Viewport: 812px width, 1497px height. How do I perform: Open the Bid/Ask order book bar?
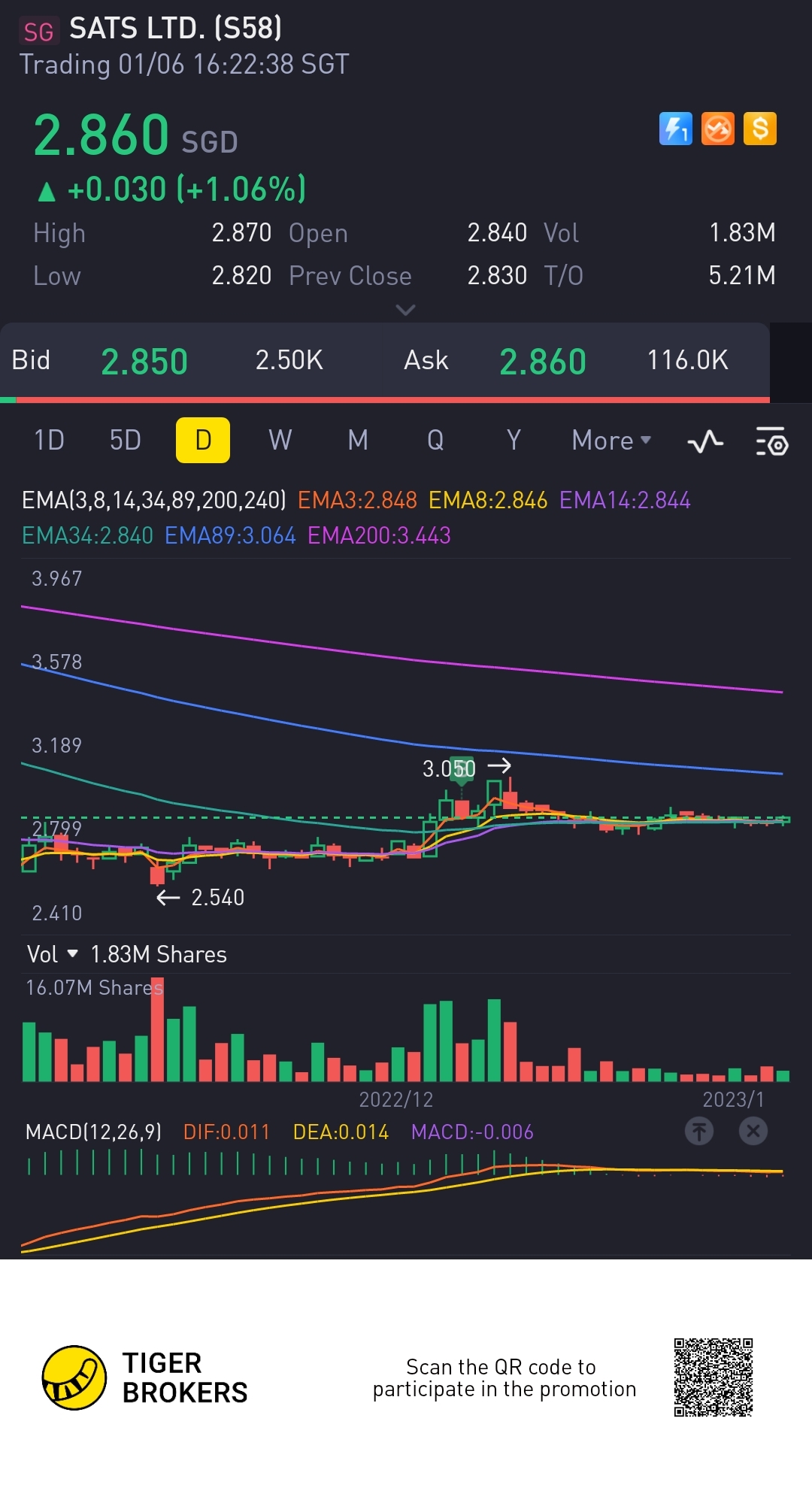pos(383,361)
